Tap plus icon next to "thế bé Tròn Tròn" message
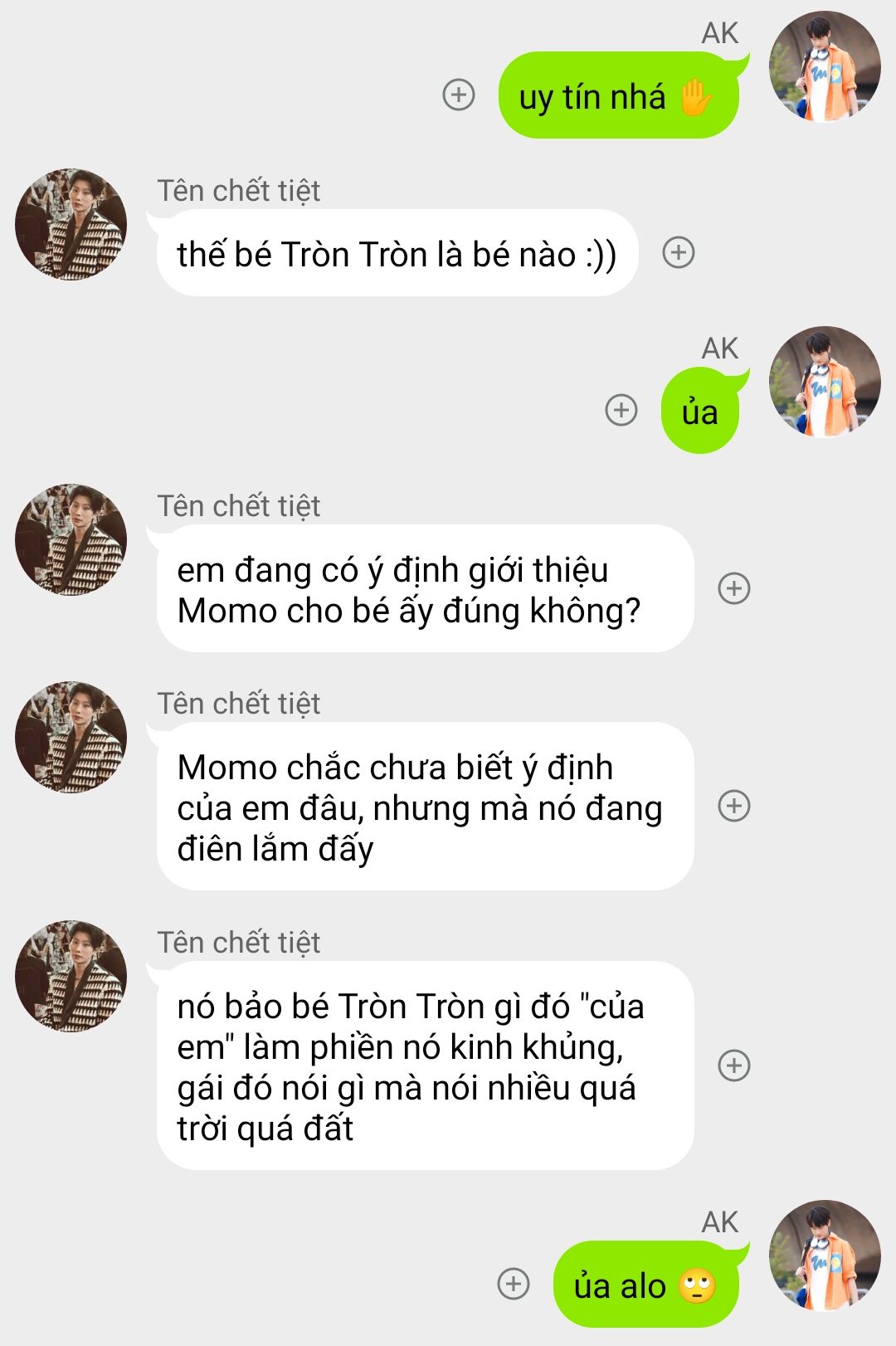This screenshot has height=1346, width=896. click(x=679, y=252)
